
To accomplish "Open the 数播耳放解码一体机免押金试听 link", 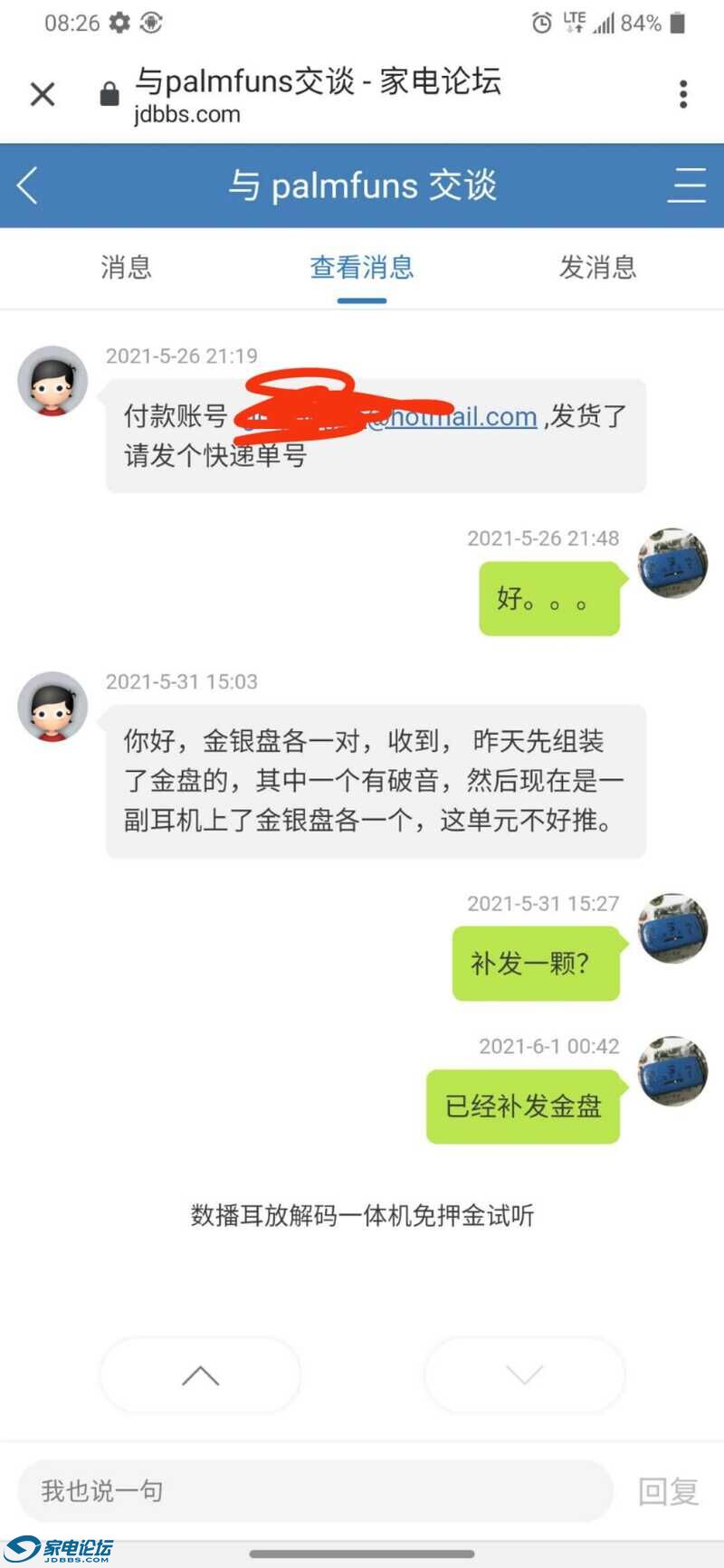I will pyautogui.click(x=362, y=1215).
